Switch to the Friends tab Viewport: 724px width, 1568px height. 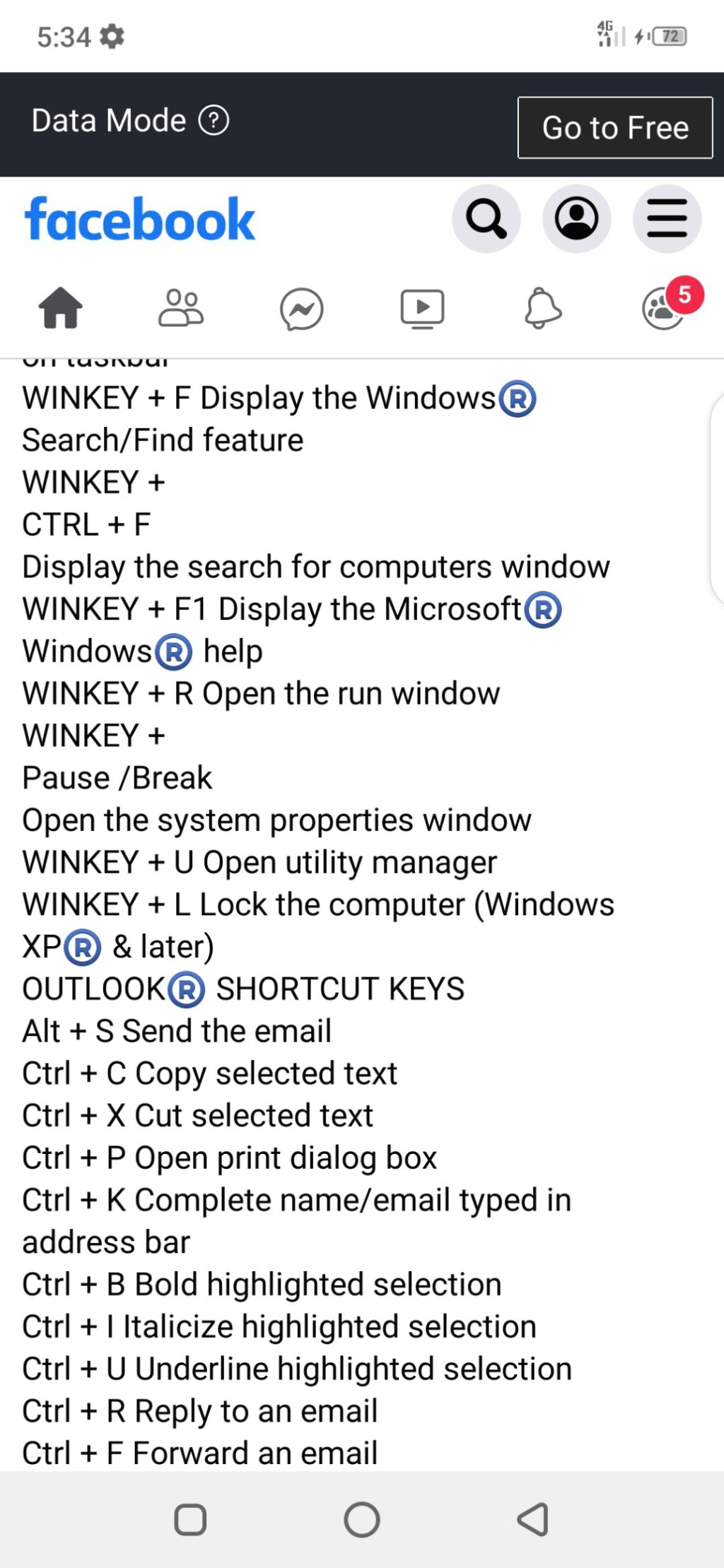(181, 308)
